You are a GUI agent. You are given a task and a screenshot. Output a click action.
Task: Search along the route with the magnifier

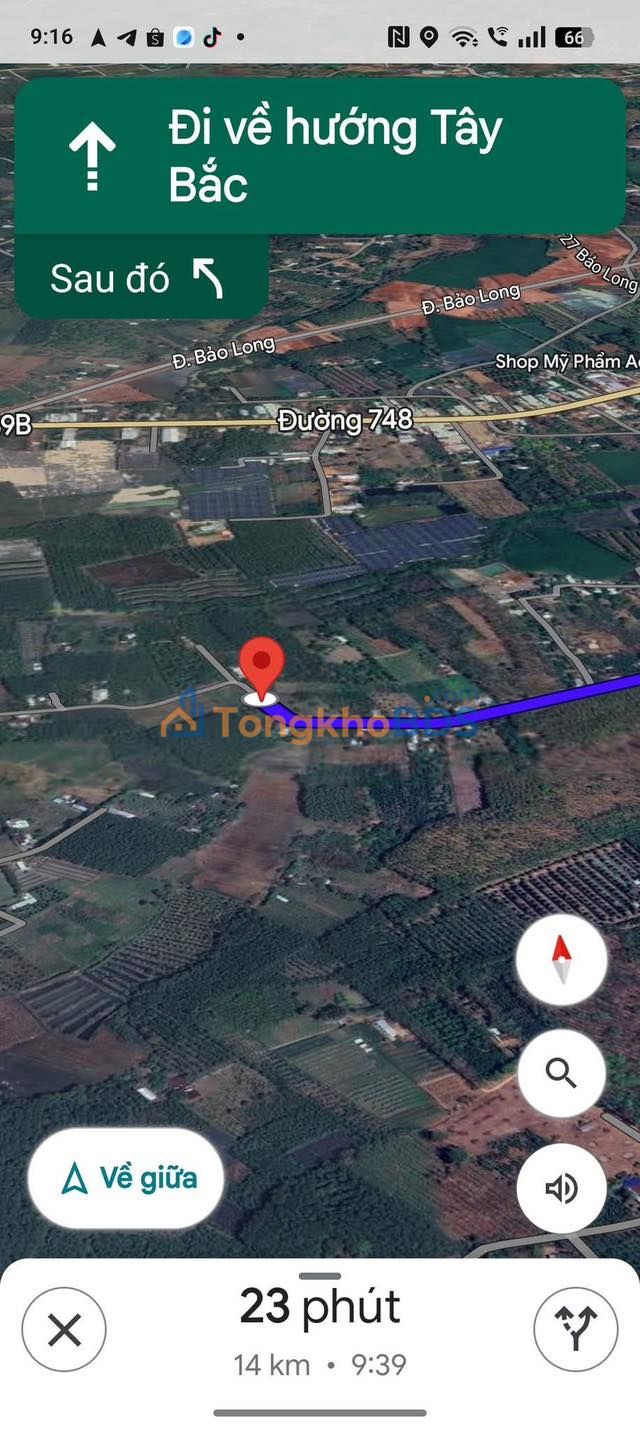point(561,1074)
